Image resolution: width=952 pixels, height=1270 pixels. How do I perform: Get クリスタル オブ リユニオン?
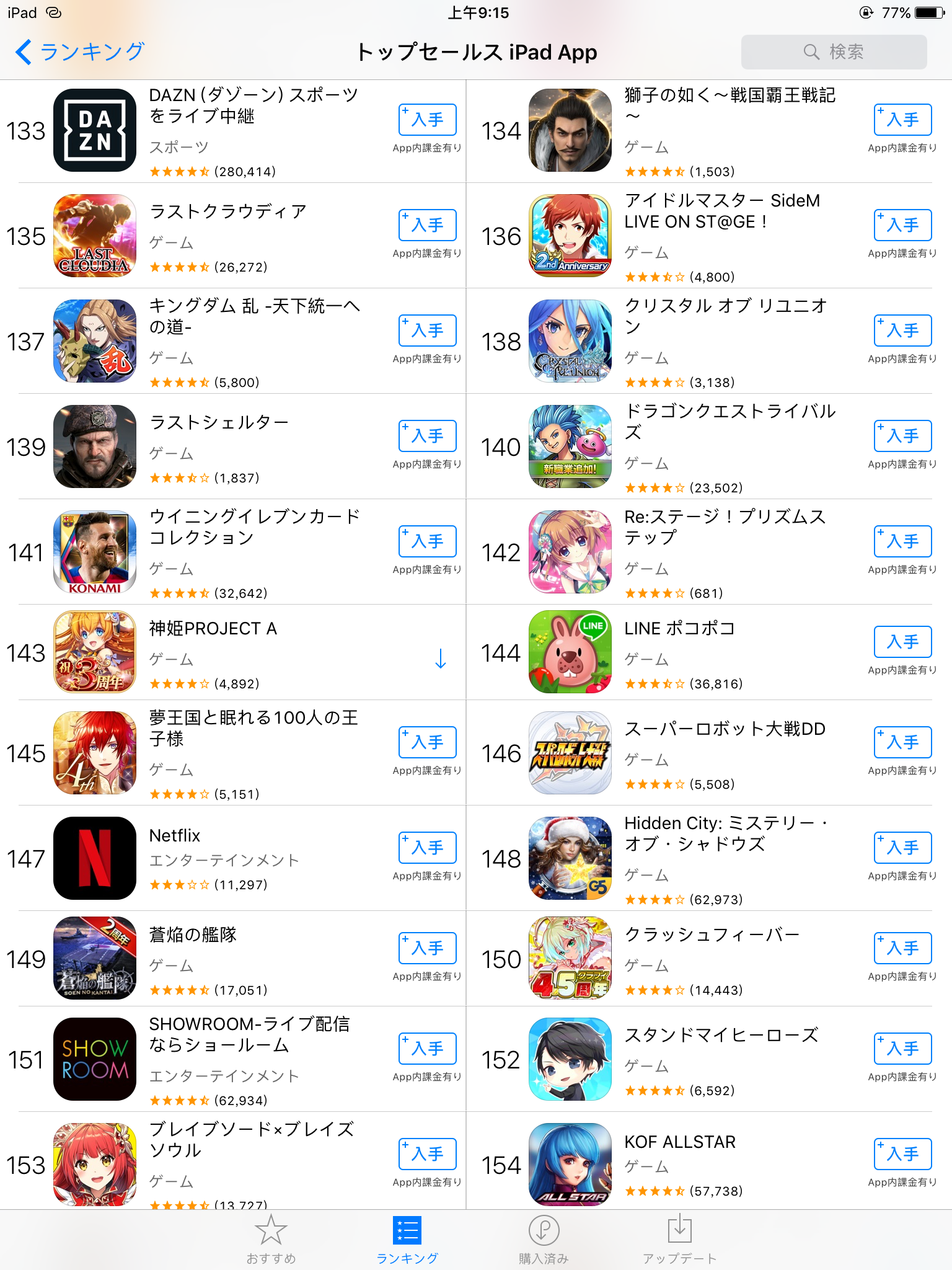902,331
